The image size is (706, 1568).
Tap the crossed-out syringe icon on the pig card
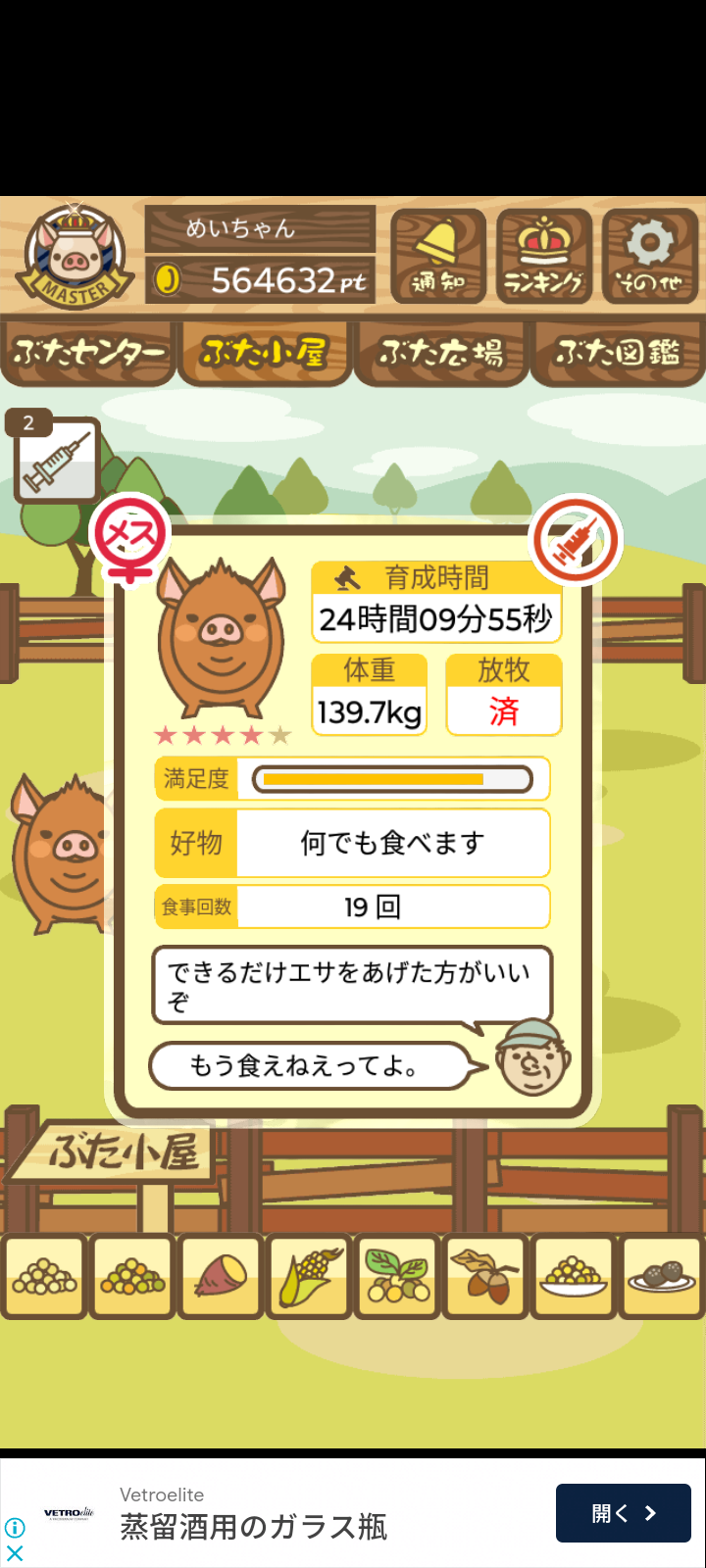point(576,540)
